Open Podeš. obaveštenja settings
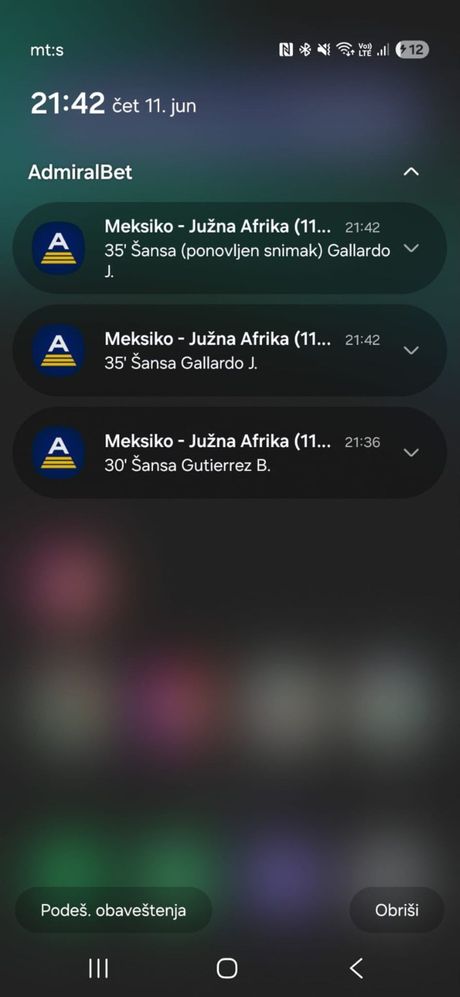 coord(113,910)
